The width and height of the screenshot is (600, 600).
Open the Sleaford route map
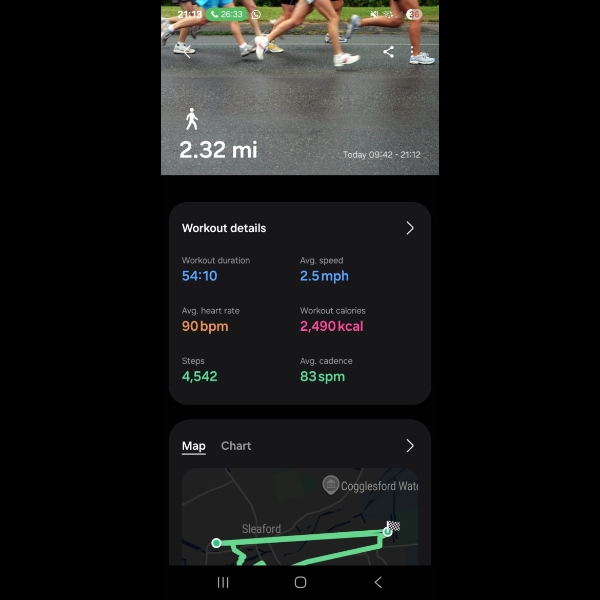click(x=300, y=520)
